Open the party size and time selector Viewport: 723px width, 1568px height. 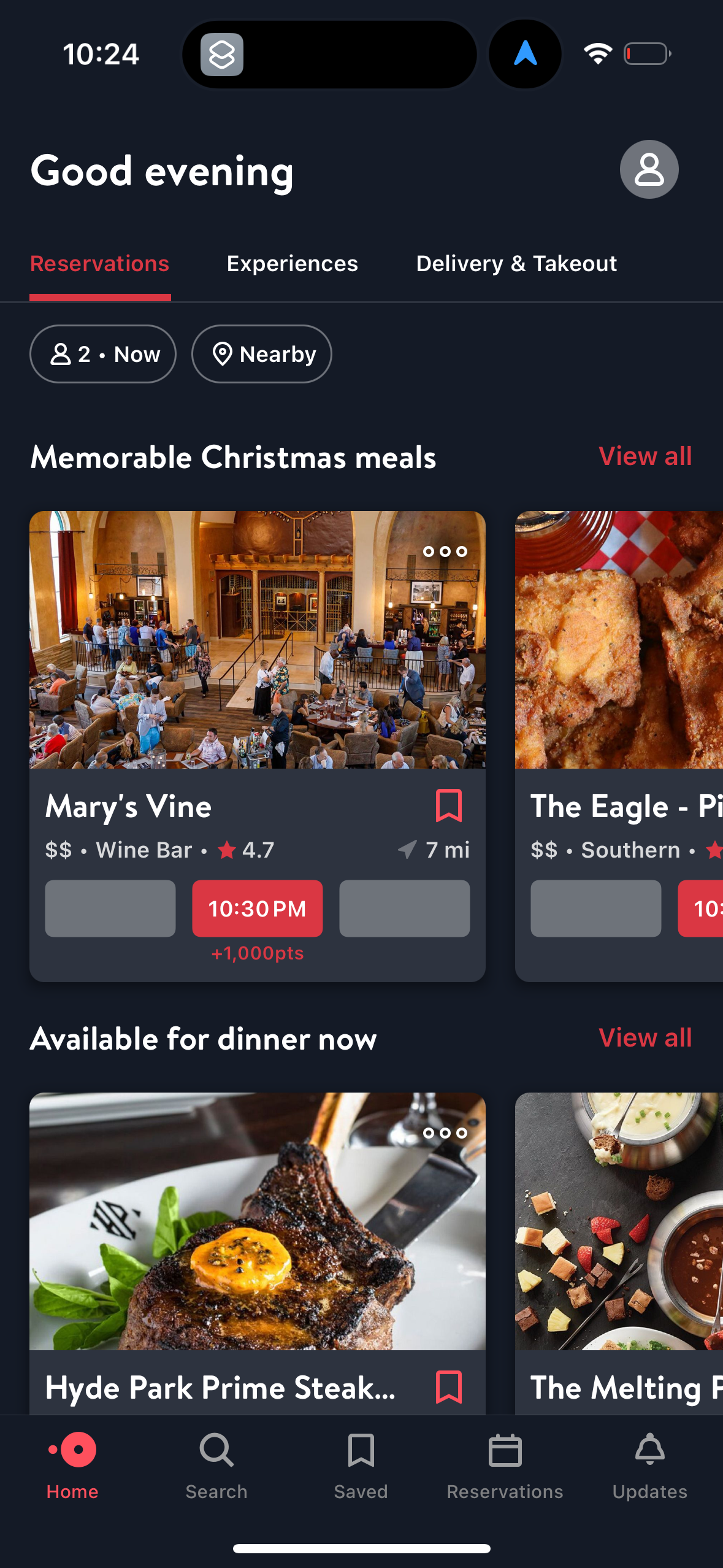coord(102,354)
